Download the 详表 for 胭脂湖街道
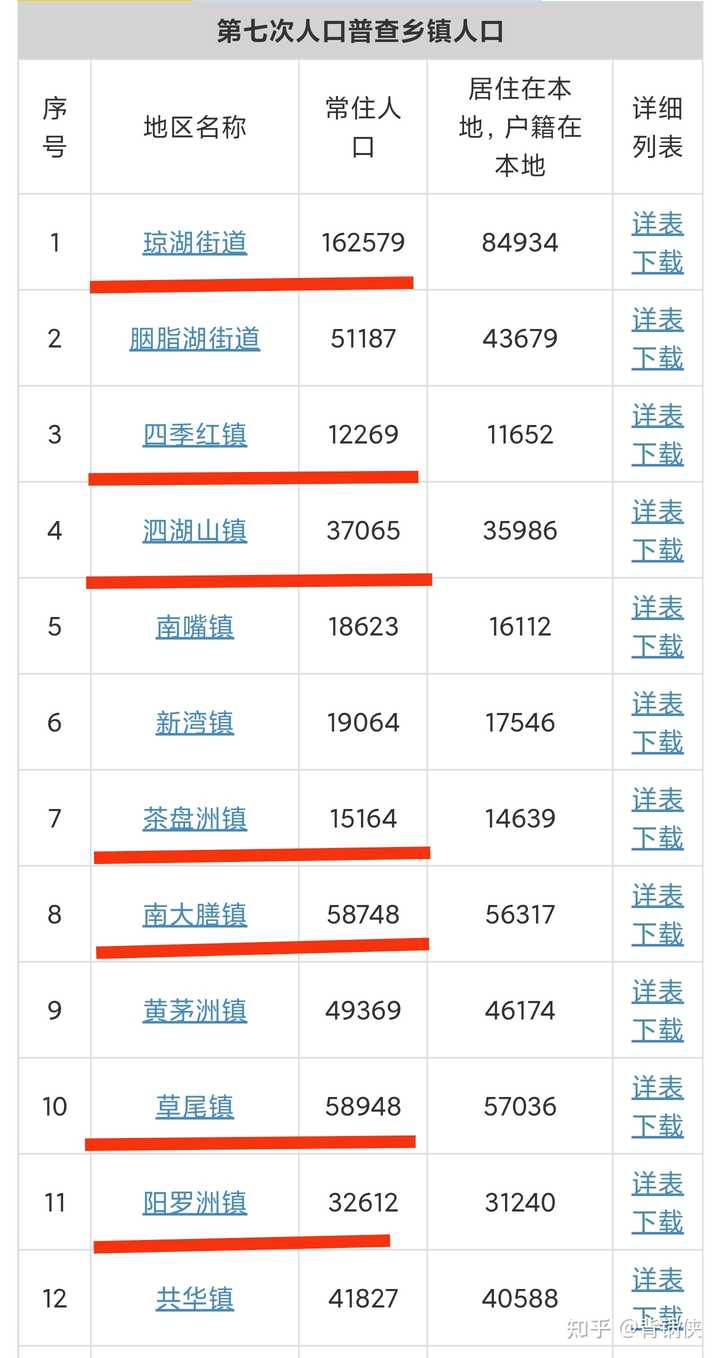 click(x=658, y=339)
